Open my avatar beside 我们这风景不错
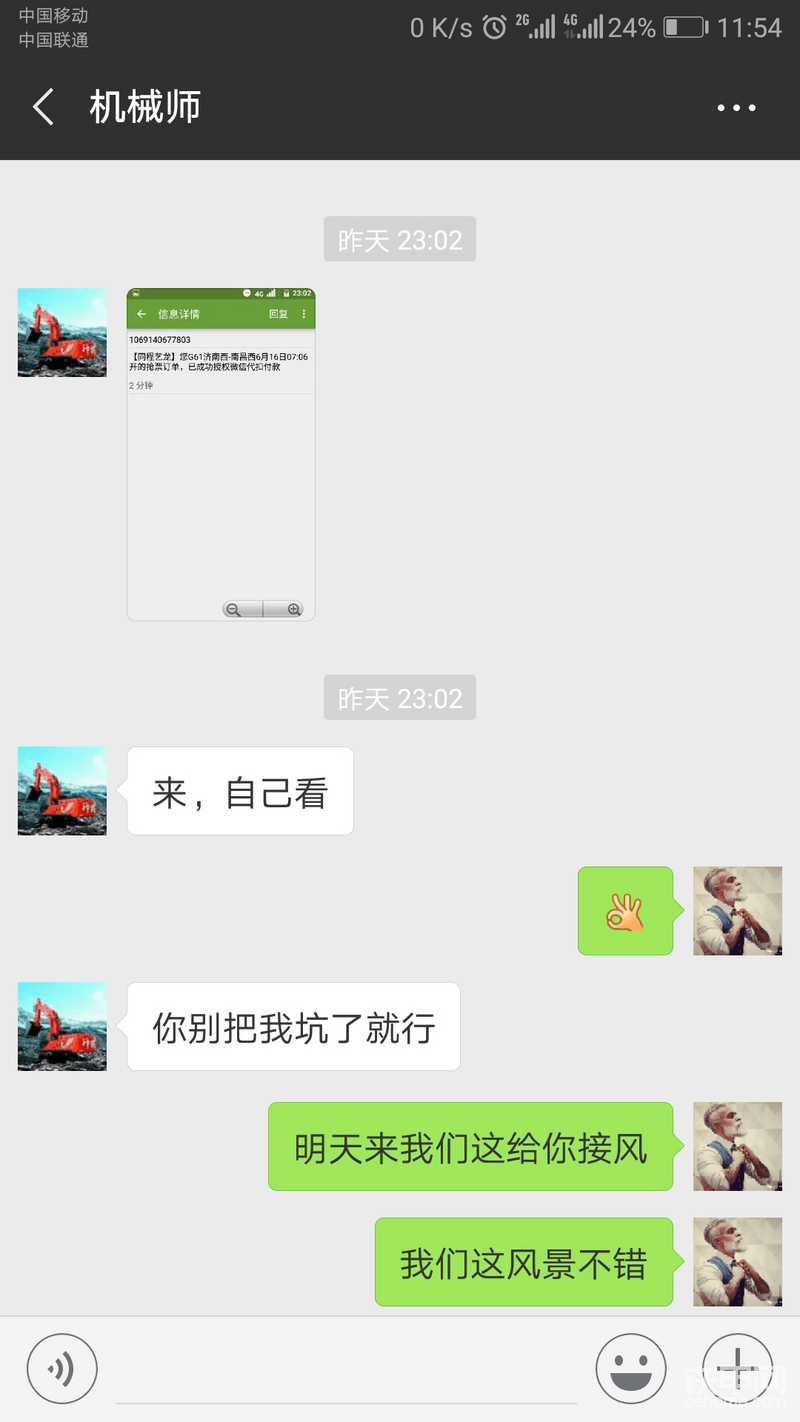 [737, 1262]
